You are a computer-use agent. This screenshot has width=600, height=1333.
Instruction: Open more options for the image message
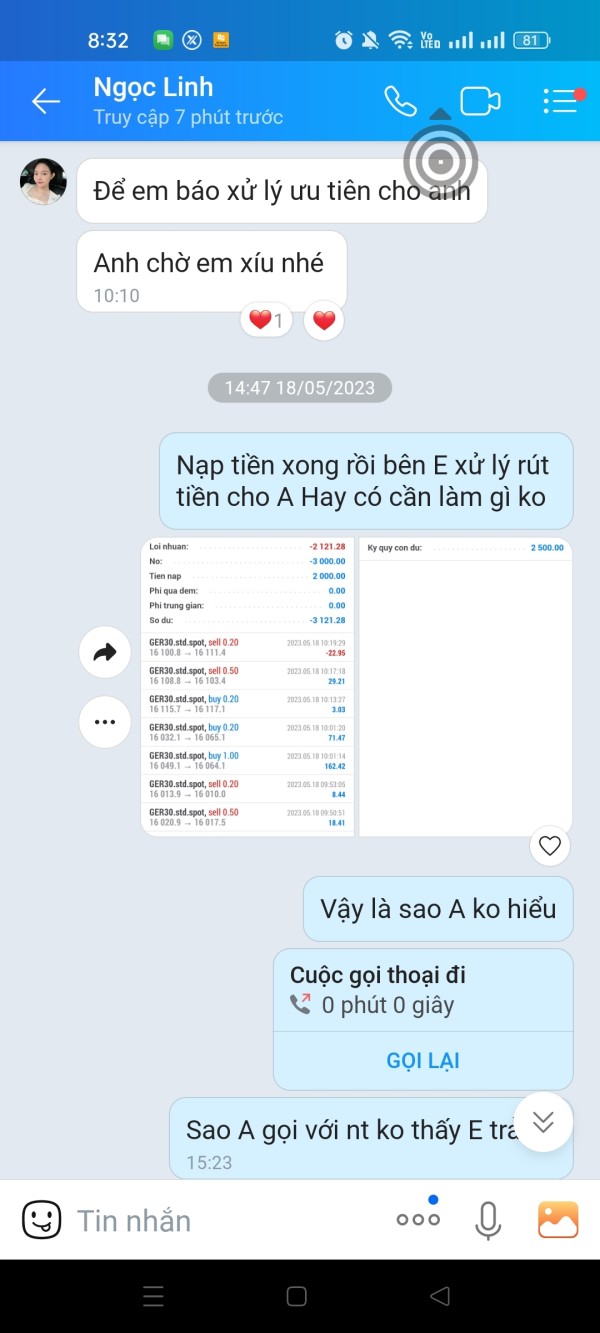tap(105, 721)
